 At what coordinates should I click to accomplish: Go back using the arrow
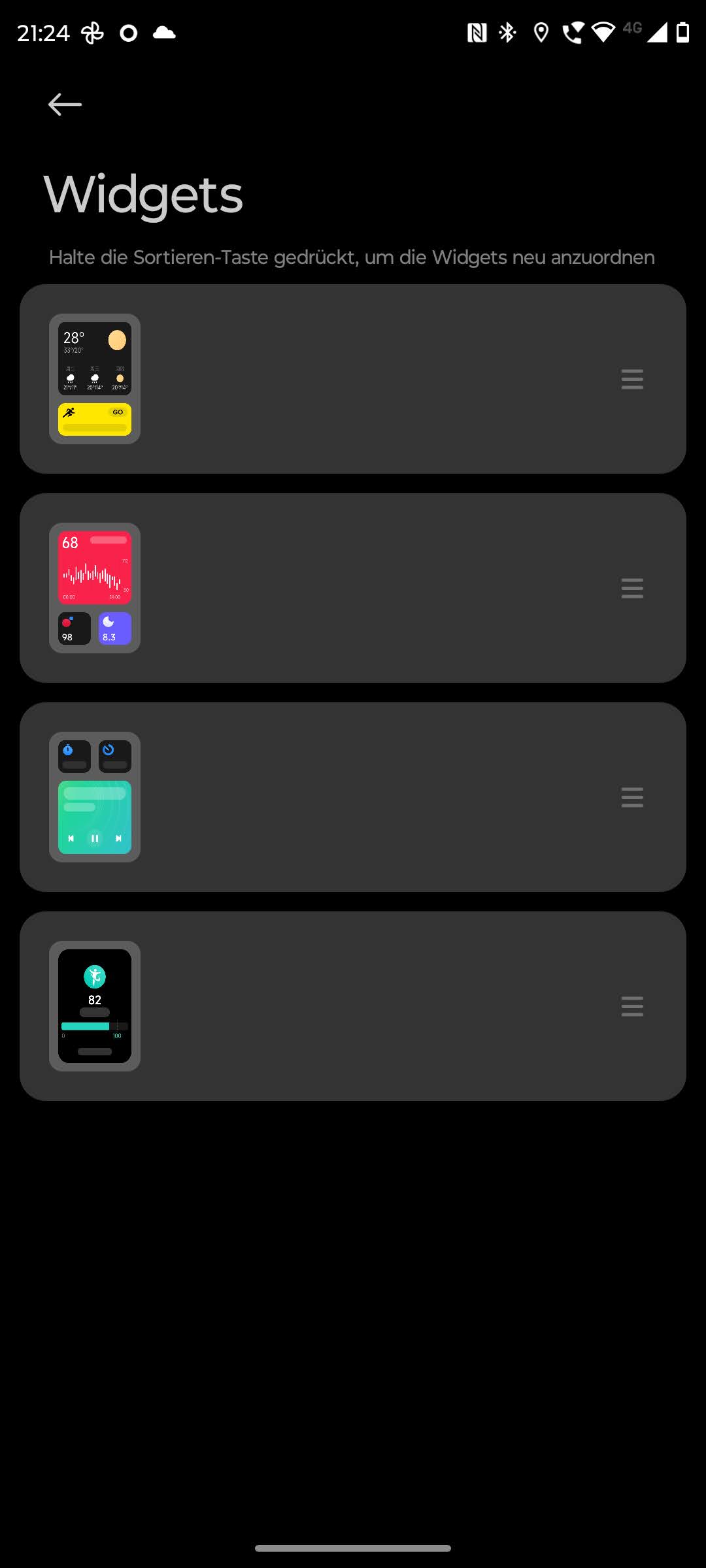(x=65, y=105)
